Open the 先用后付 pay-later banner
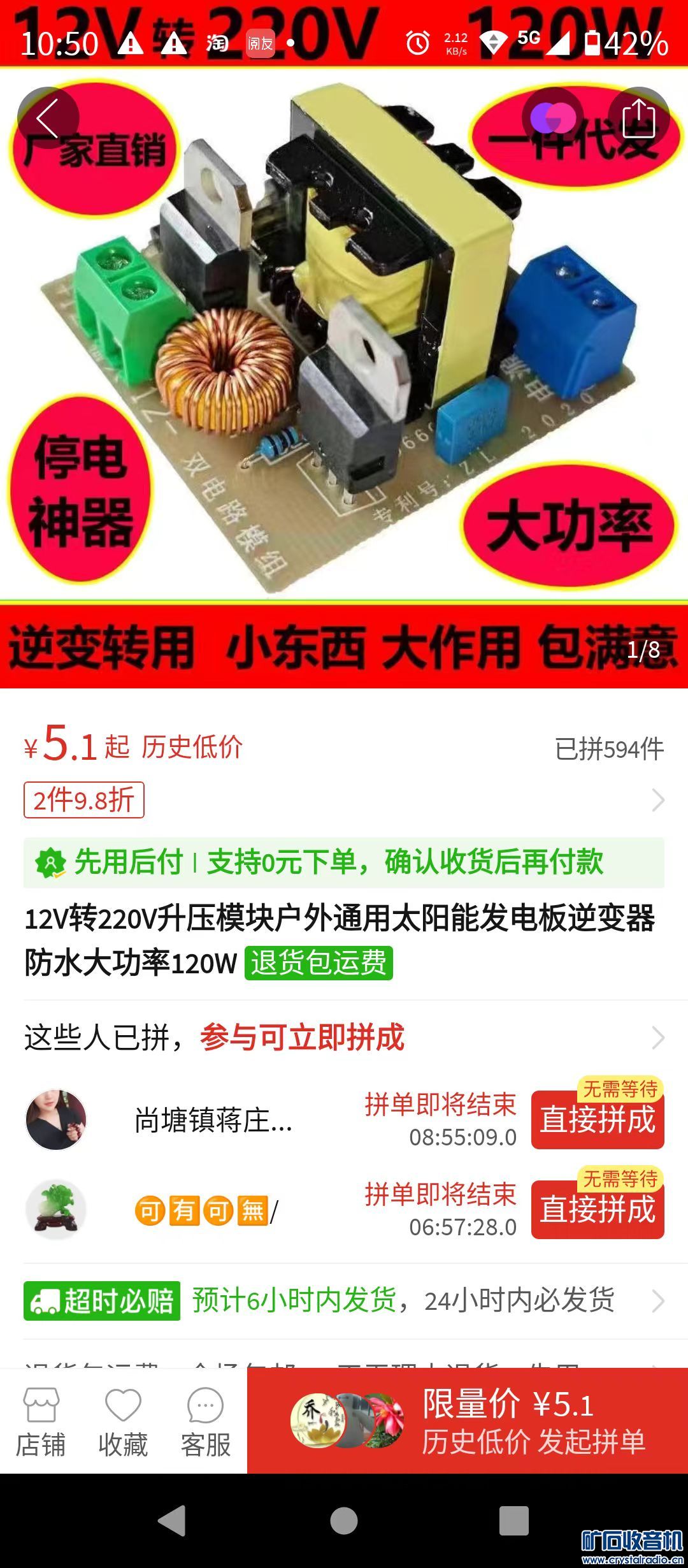 (x=344, y=862)
